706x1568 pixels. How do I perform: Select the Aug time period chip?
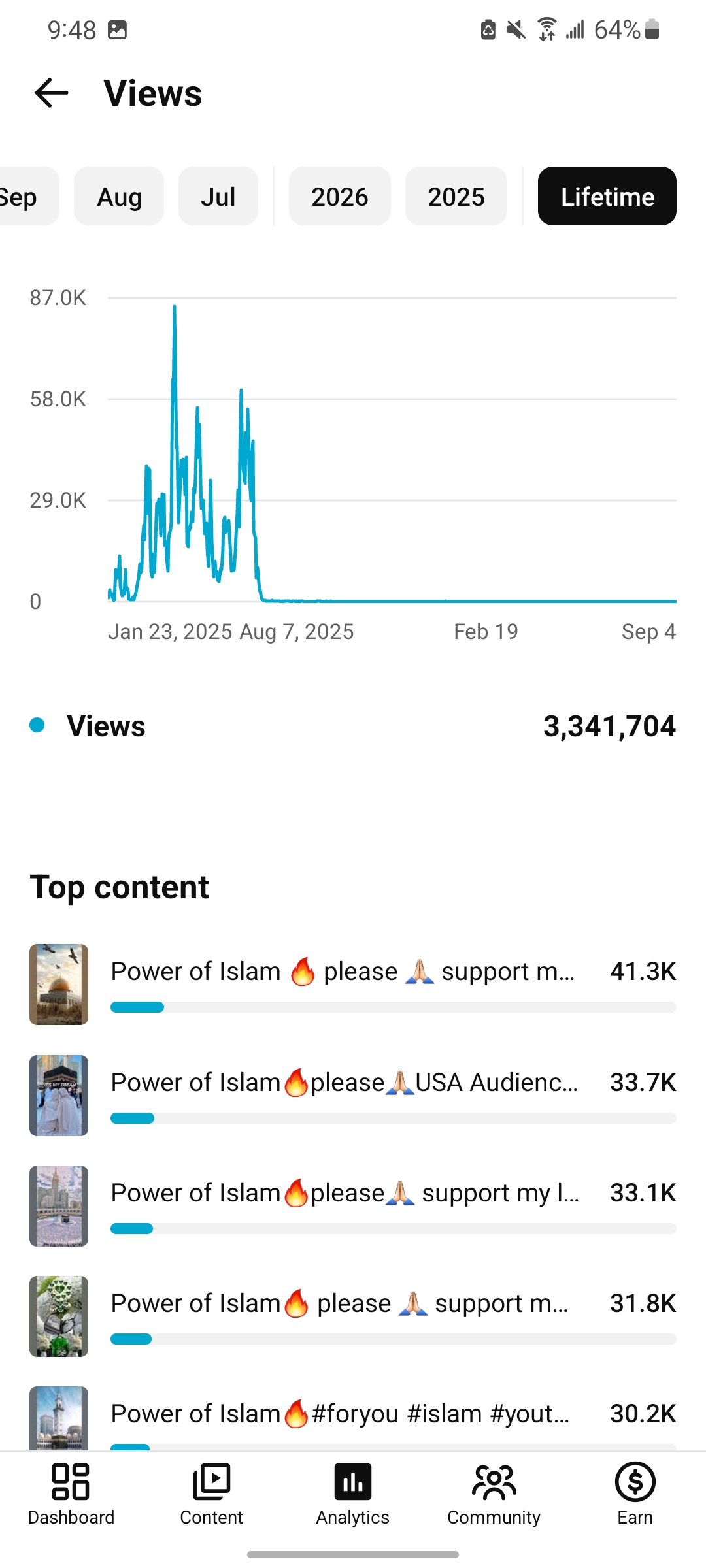pyautogui.click(x=119, y=196)
